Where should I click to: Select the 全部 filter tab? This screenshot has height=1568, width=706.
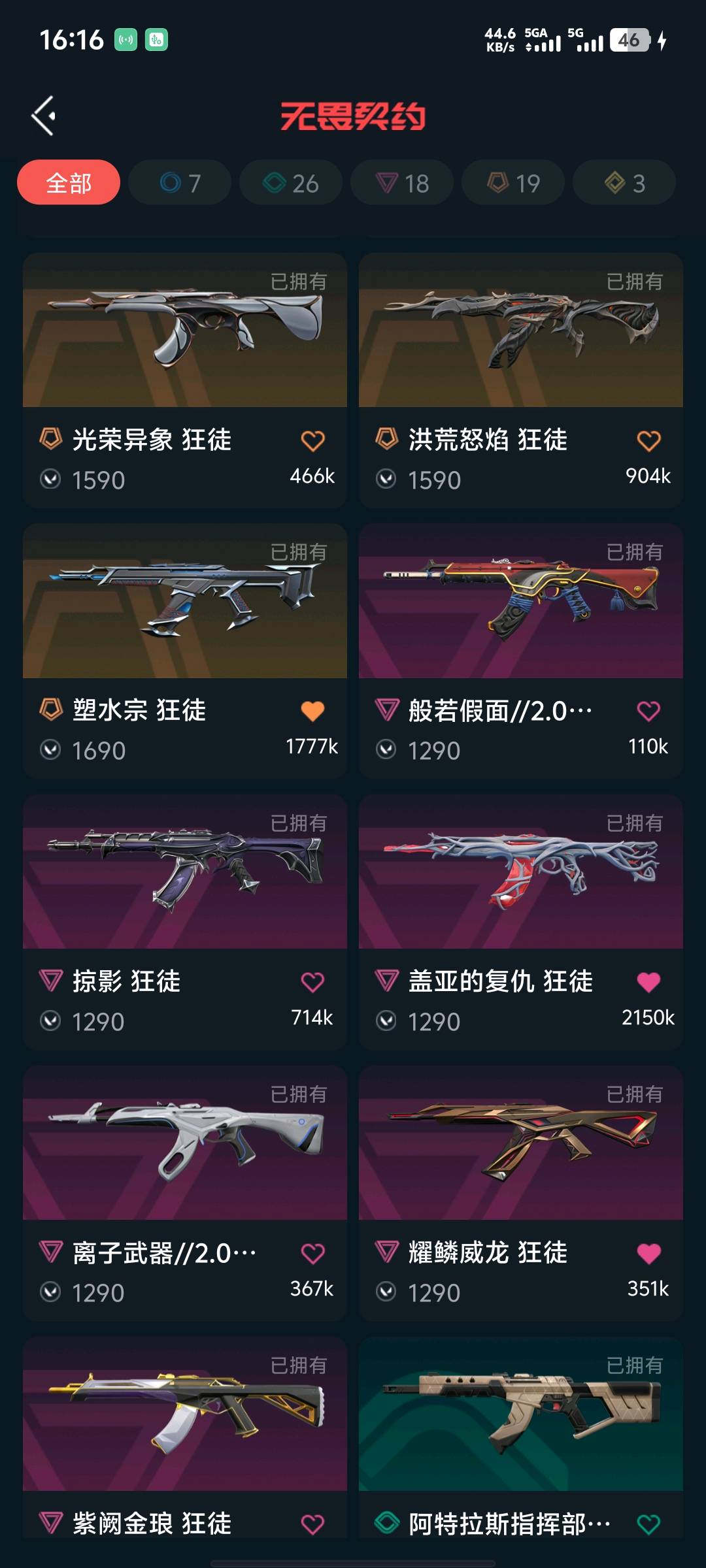(69, 182)
